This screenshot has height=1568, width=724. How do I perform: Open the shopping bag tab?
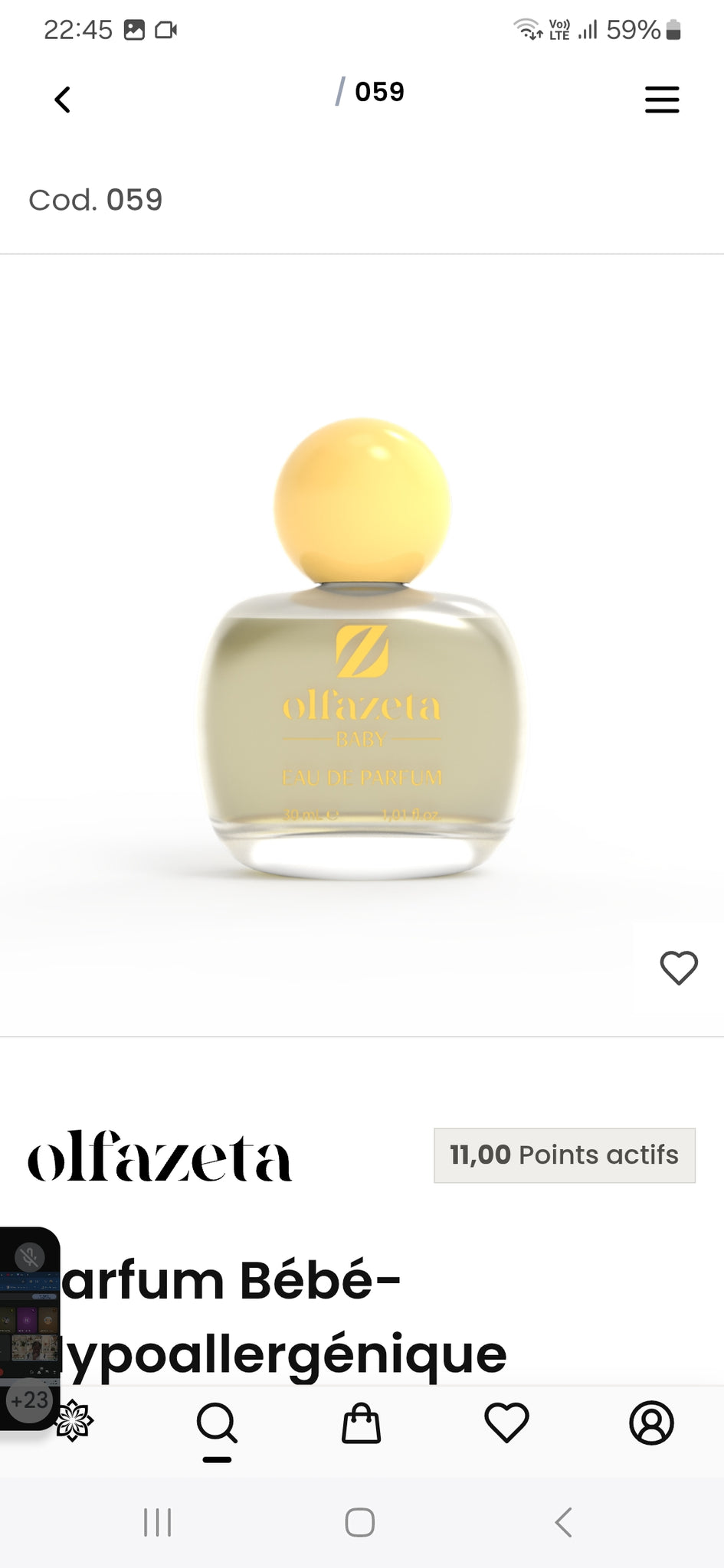[361, 1424]
